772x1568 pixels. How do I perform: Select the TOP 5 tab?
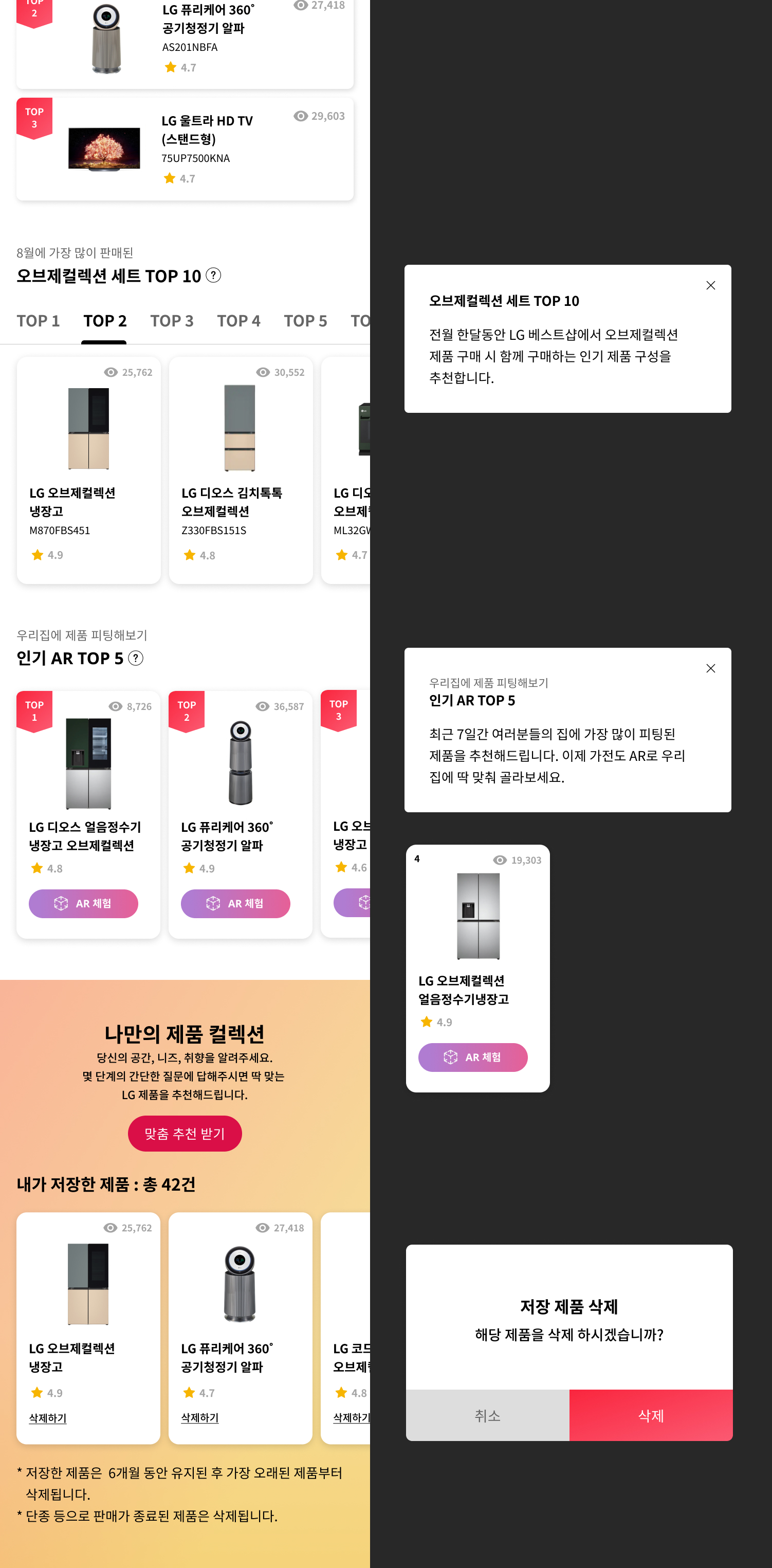305,321
